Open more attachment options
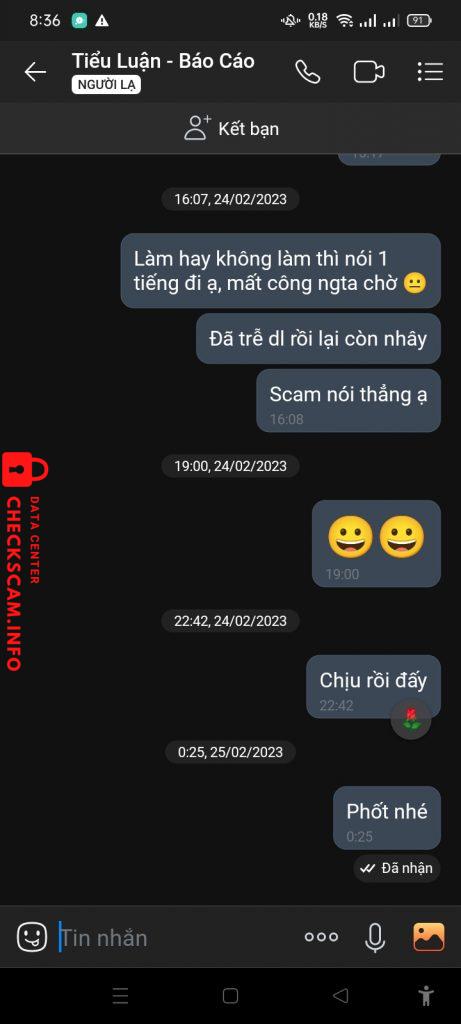The image size is (461, 1024). pyautogui.click(x=321, y=937)
